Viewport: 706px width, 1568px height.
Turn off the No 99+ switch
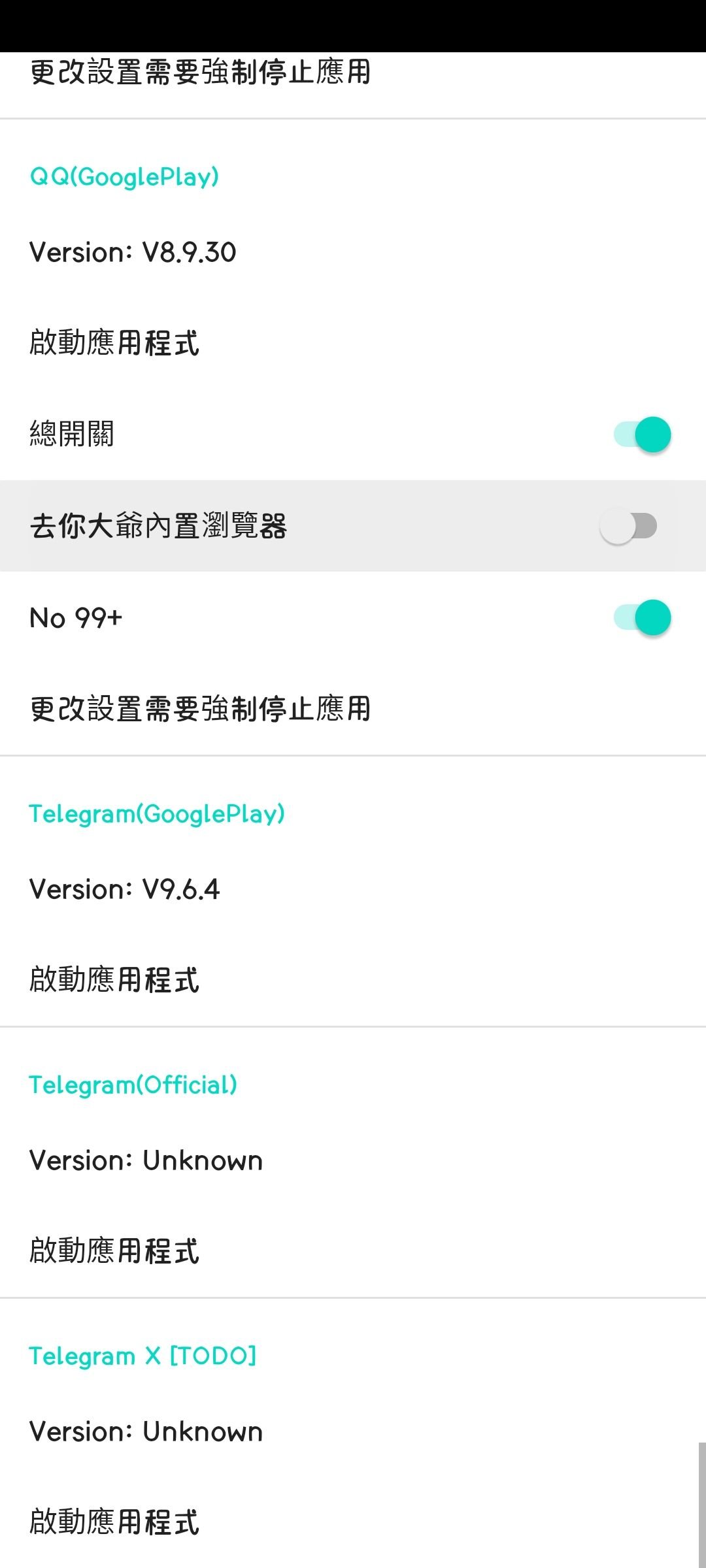pos(642,617)
